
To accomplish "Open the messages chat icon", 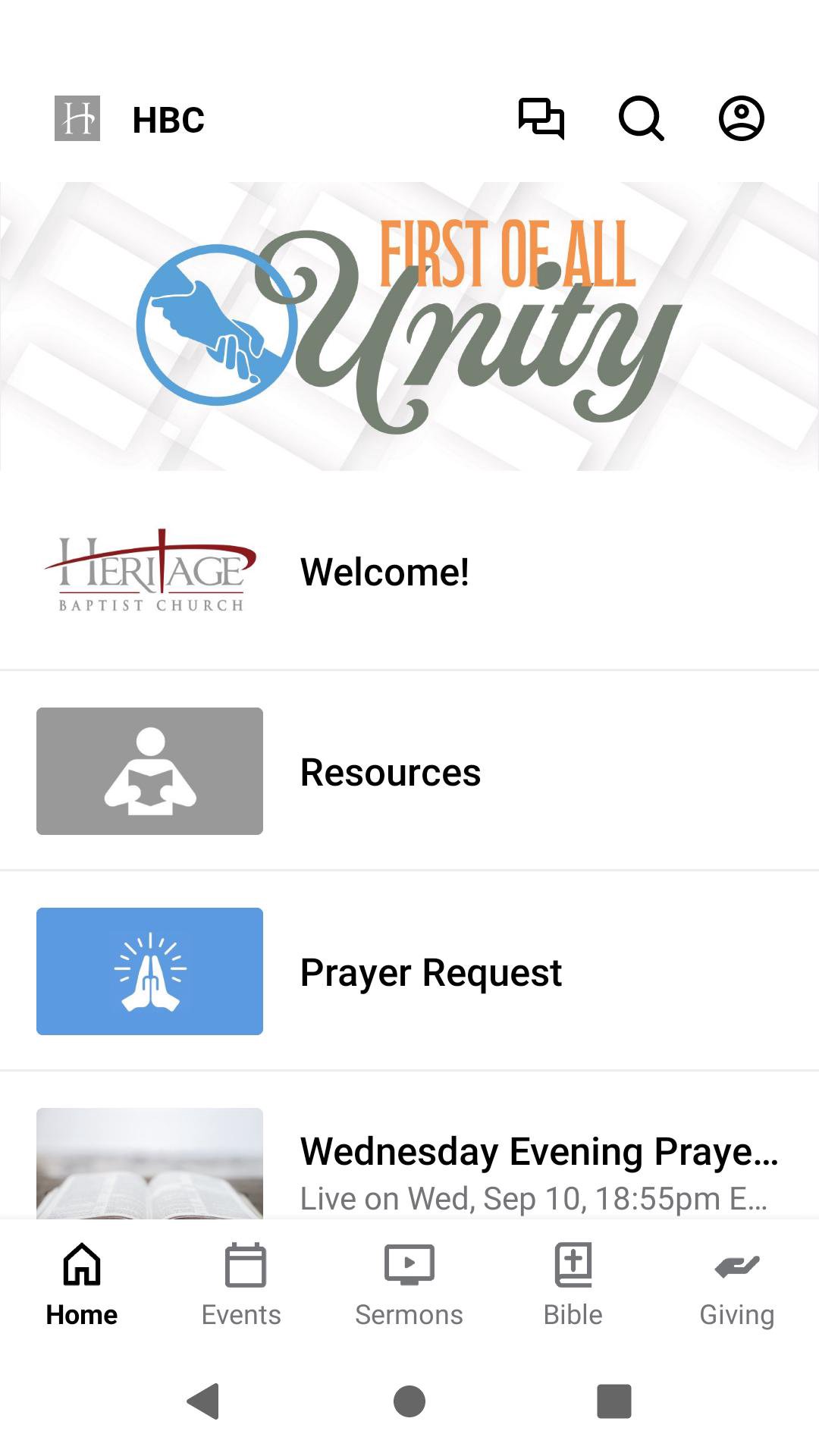I will pos(541,118).
